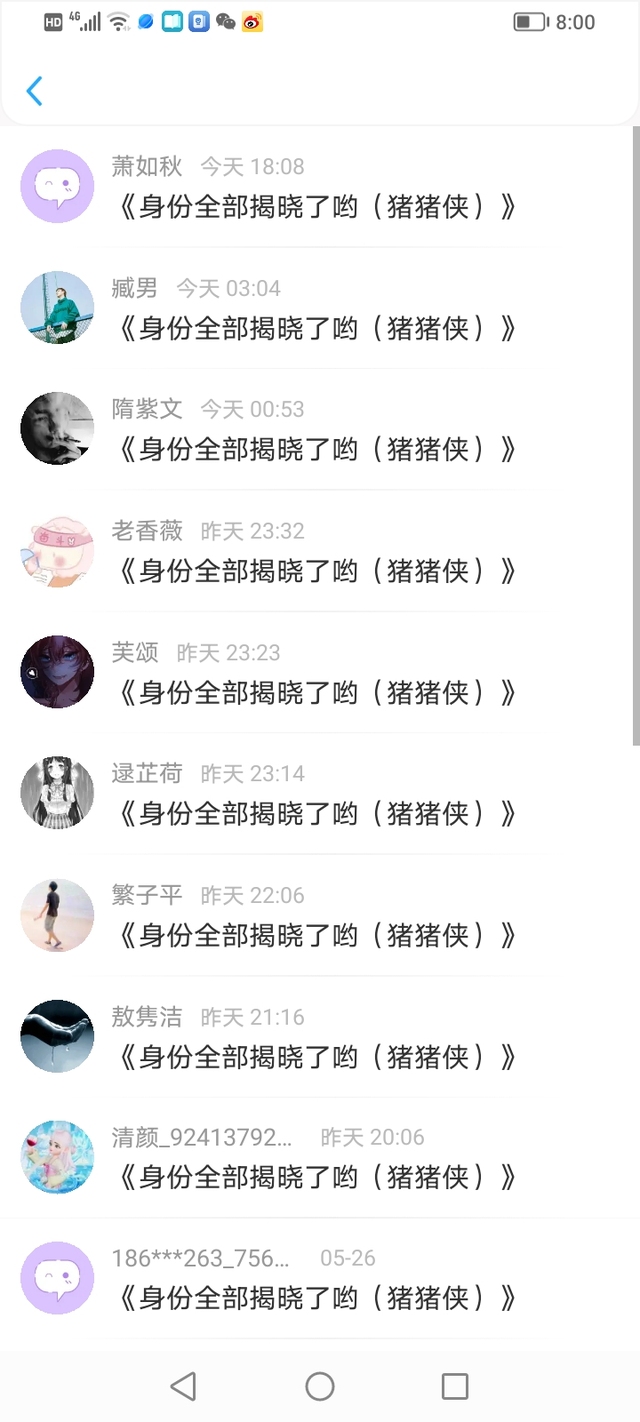Tap the system home button
Image resolution: width=640 pixels, height=1422 pixels.
(x=320, y=1386)
